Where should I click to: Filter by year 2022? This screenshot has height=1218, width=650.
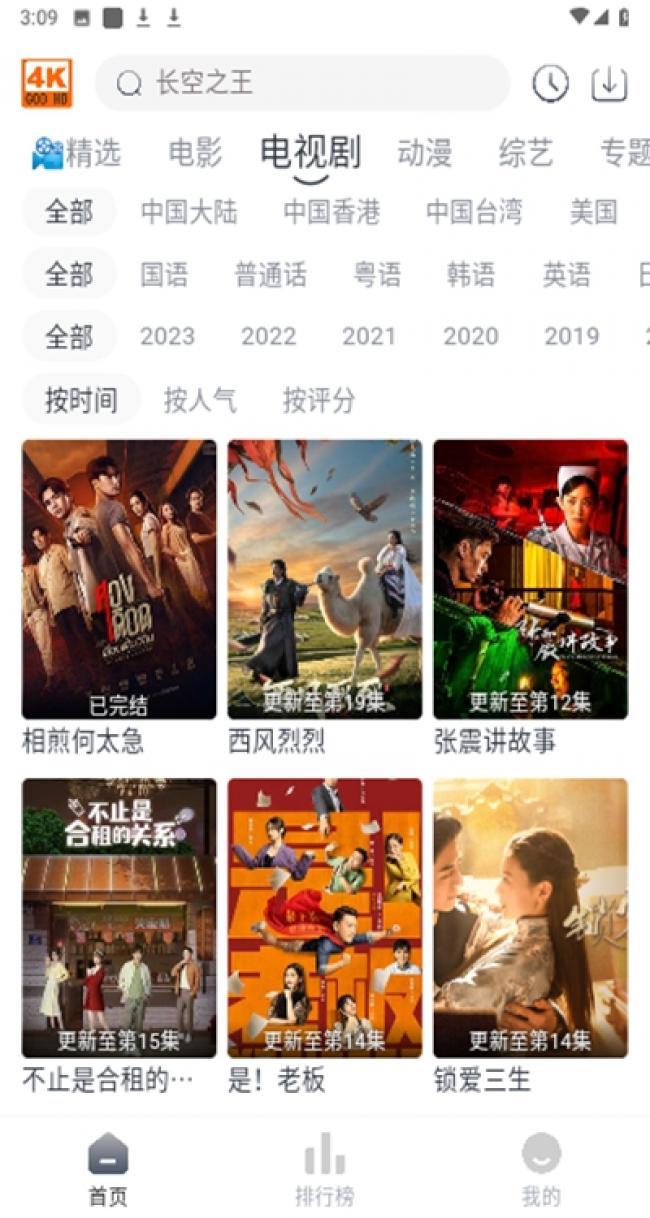pyautogui.click(x=268, y=336)
